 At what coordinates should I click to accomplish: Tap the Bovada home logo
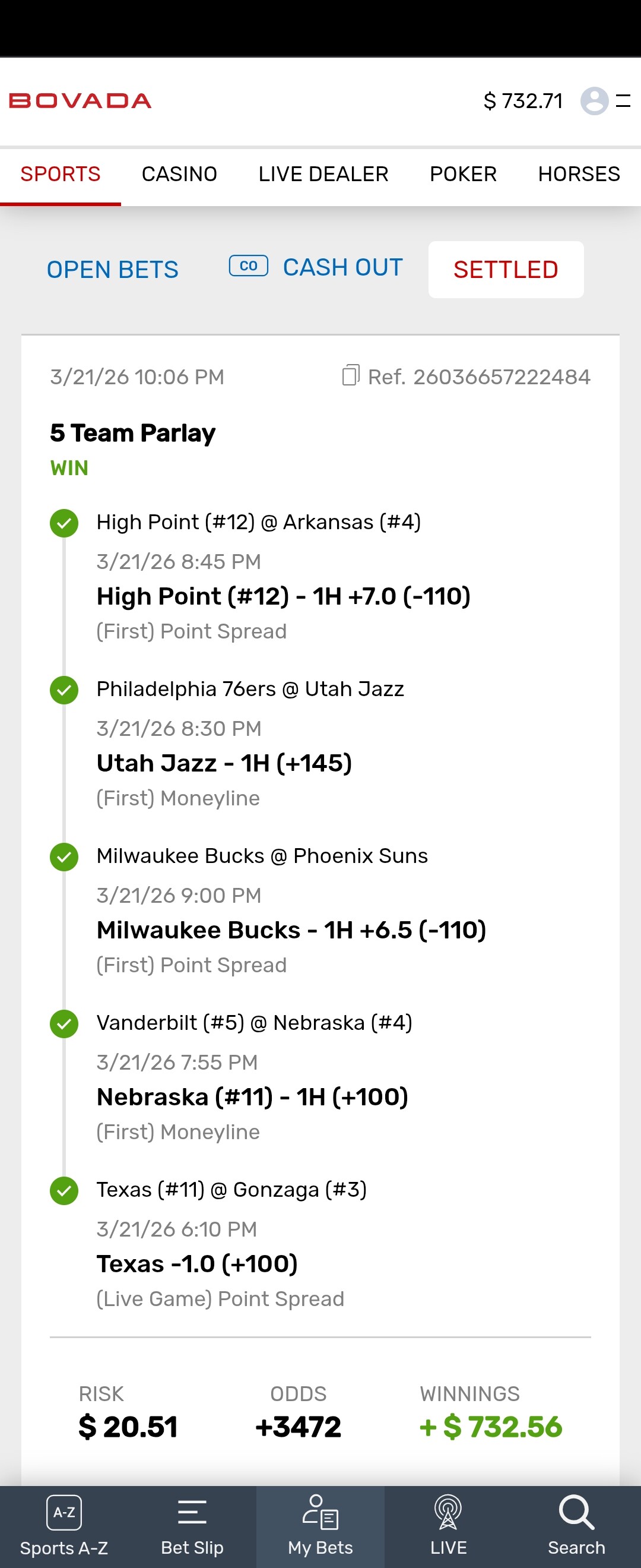(80, 100)
